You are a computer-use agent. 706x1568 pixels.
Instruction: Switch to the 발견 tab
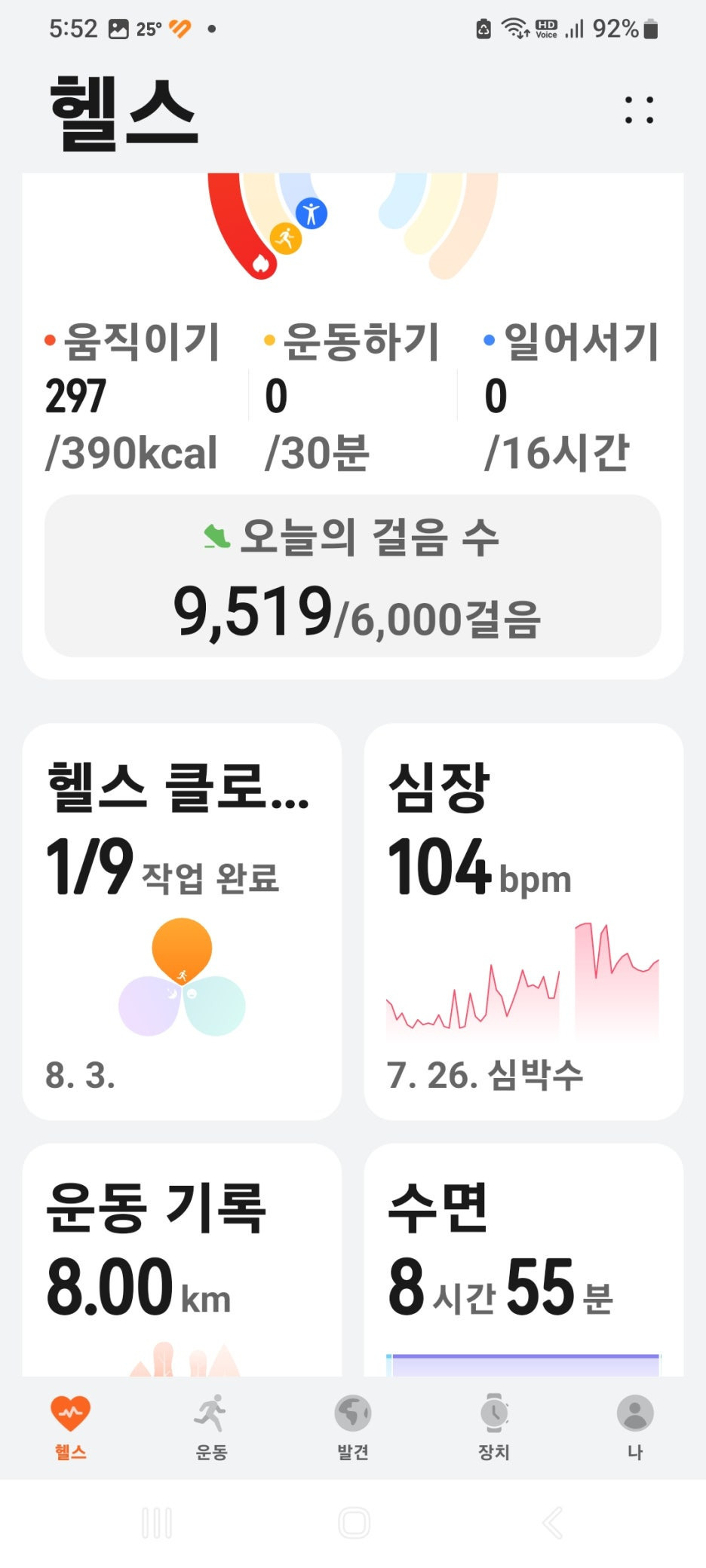click(x=352, y=1427)
